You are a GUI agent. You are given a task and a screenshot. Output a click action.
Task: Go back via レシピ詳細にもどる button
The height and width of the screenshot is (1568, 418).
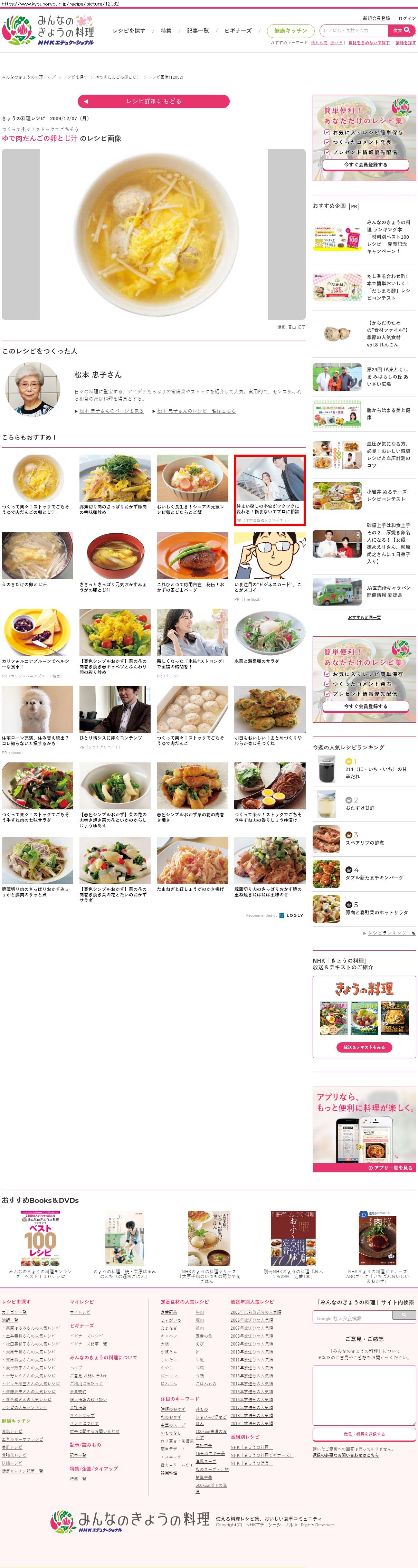click(x=153, y=101)
